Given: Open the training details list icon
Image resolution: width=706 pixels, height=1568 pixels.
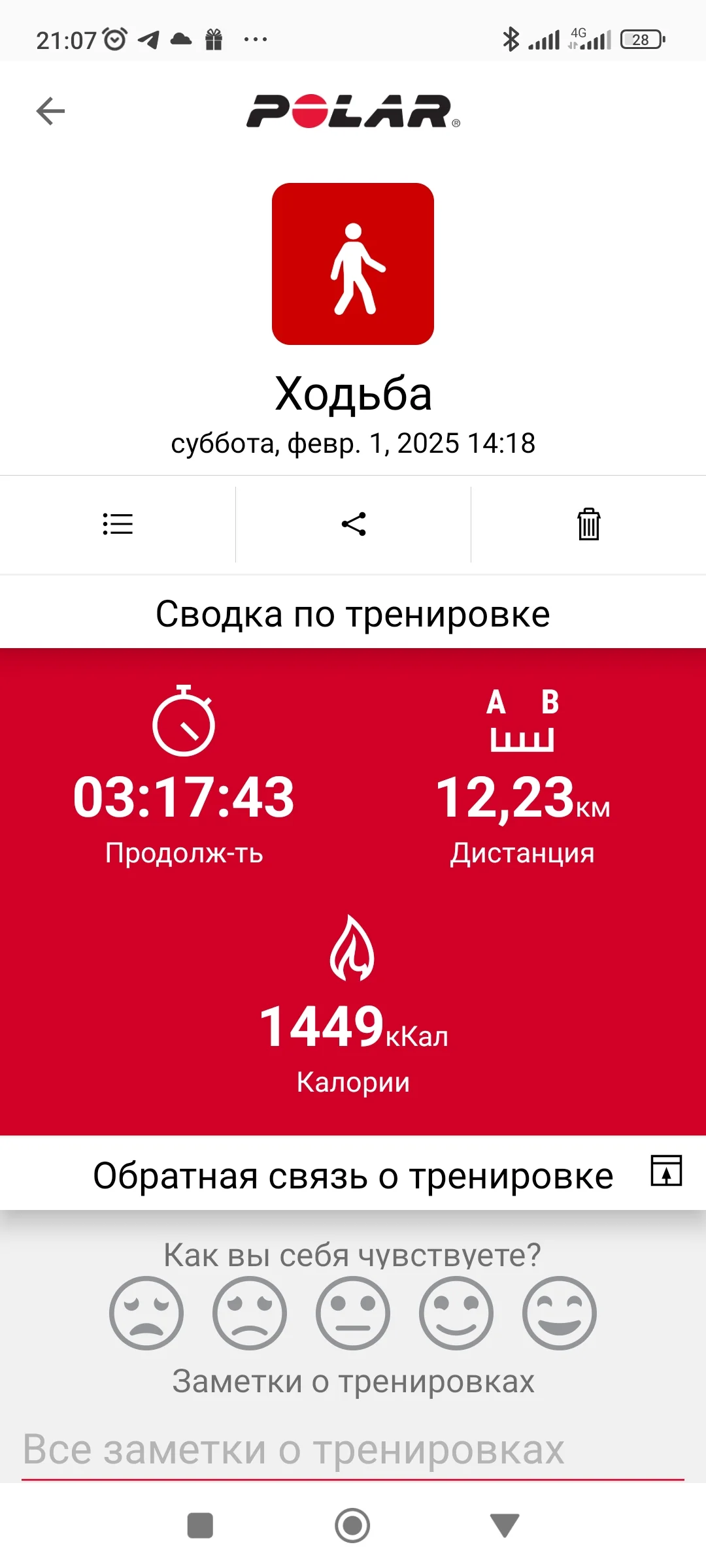Looking at the screenshot, I should [118, 524].
